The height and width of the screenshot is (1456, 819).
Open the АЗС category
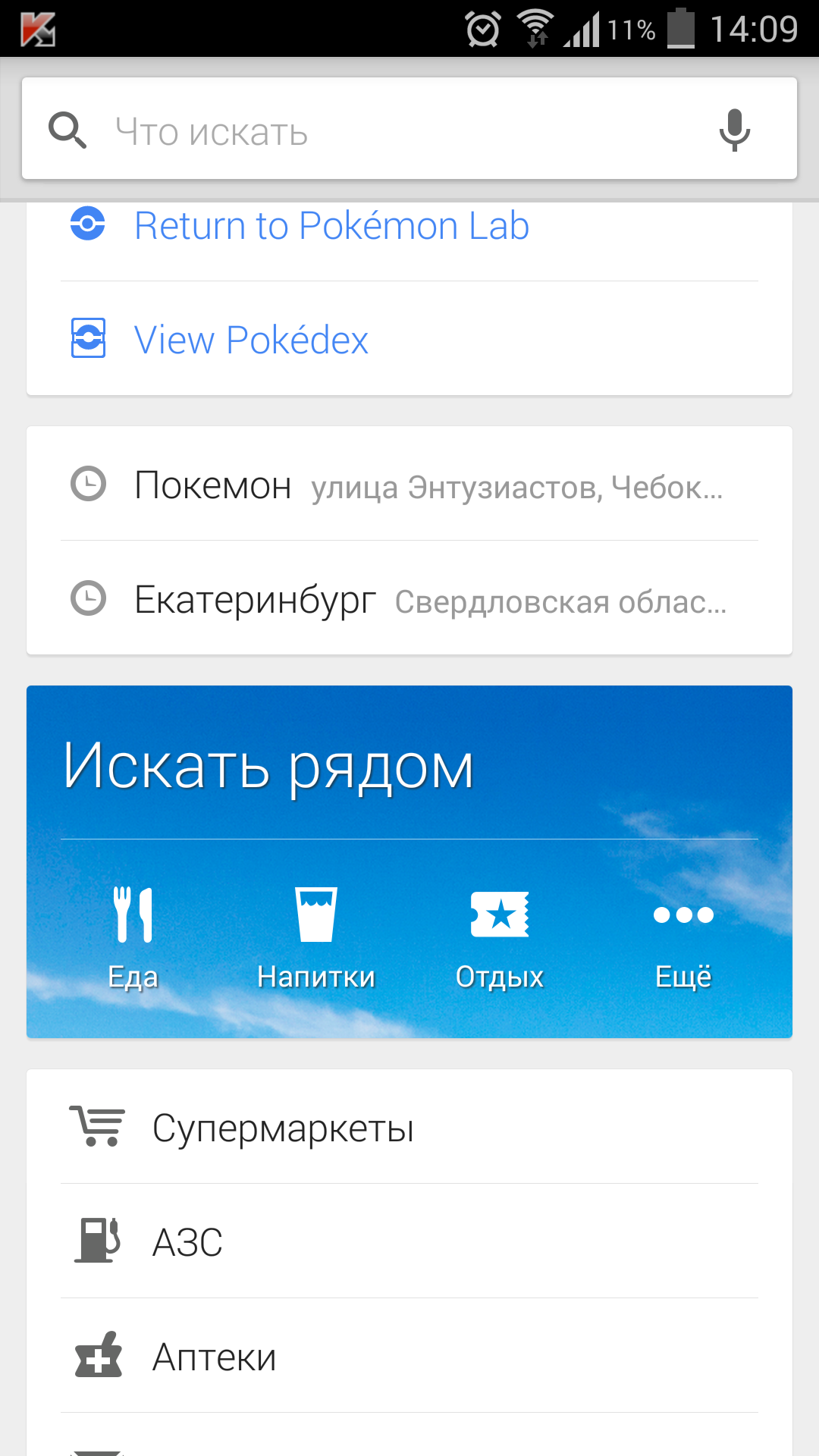coord(409,1241)
